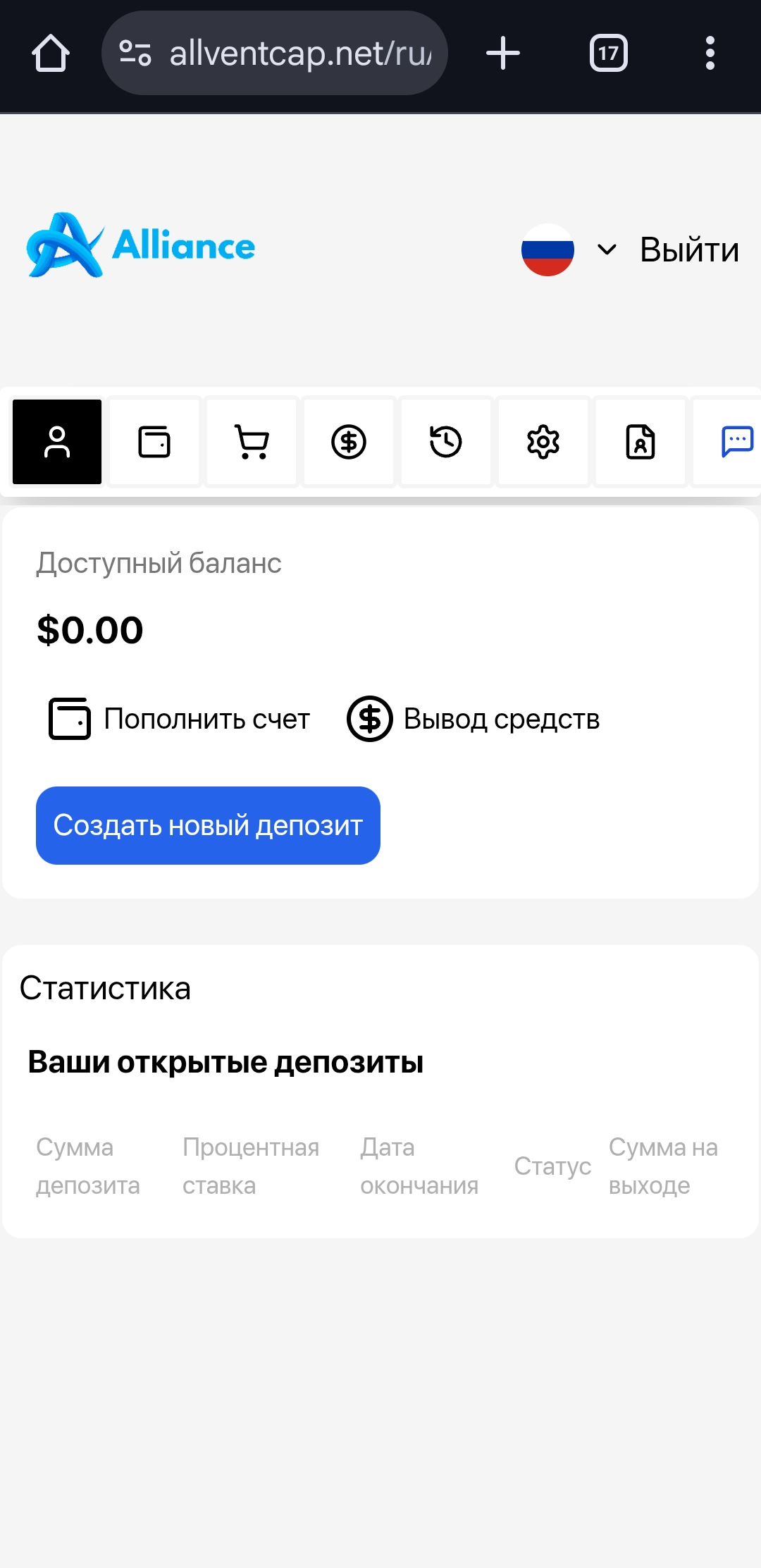The image size is (761, 1568).
Task: Open the browser home page
Action: click(x=51, y=54)
